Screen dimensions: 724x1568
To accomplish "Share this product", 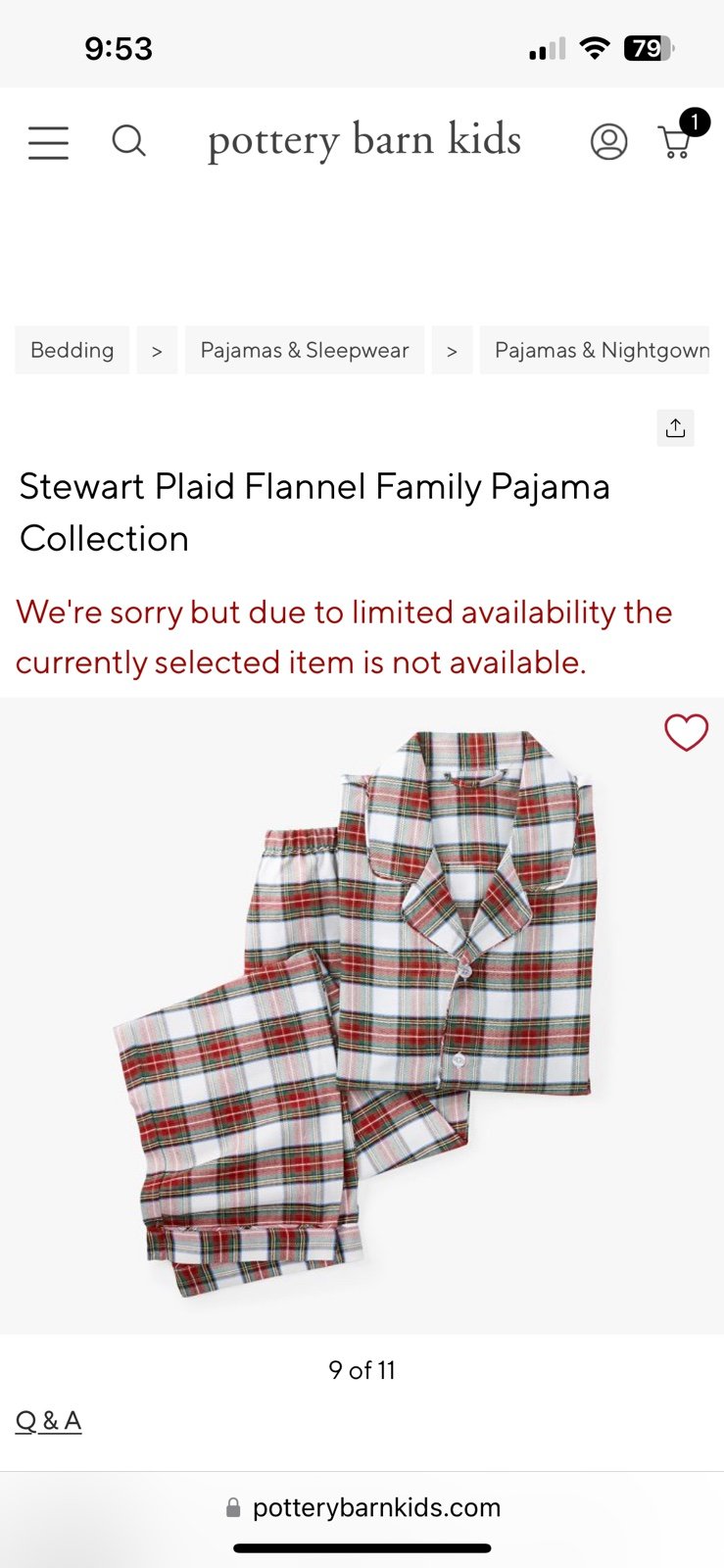I will tap(675, 428).
